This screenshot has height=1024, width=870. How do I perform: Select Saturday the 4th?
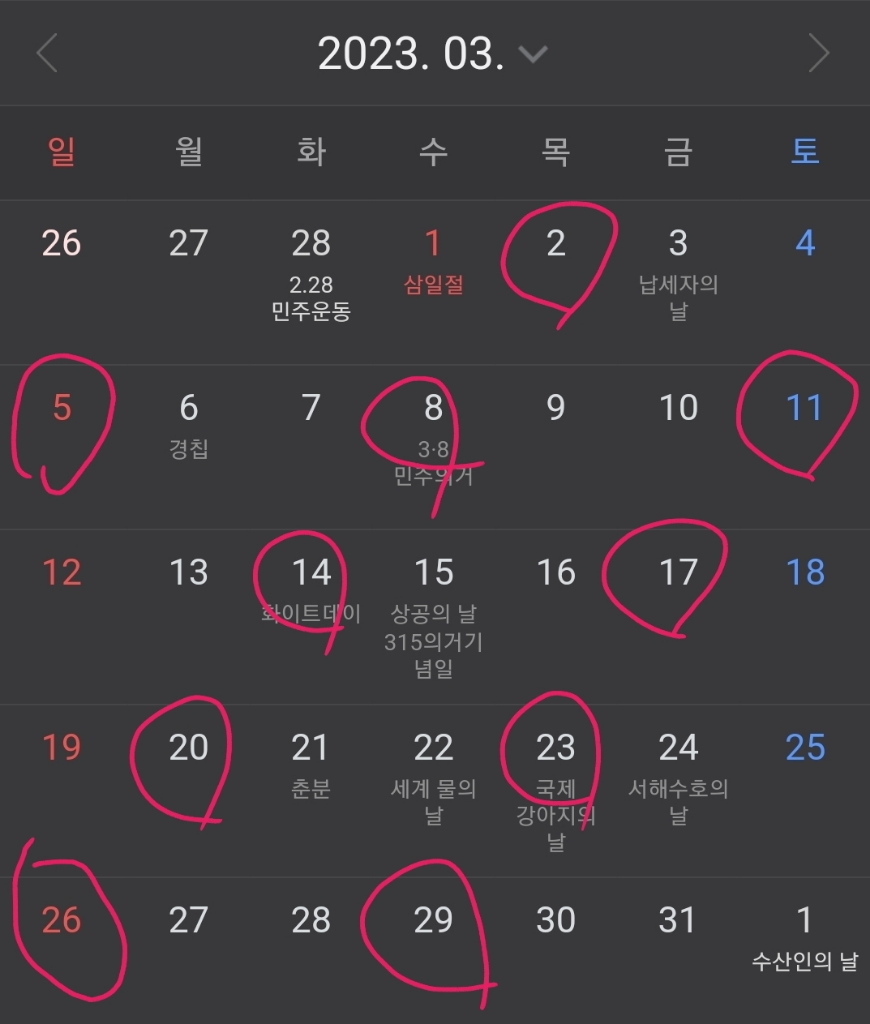[x=804, y=244]
